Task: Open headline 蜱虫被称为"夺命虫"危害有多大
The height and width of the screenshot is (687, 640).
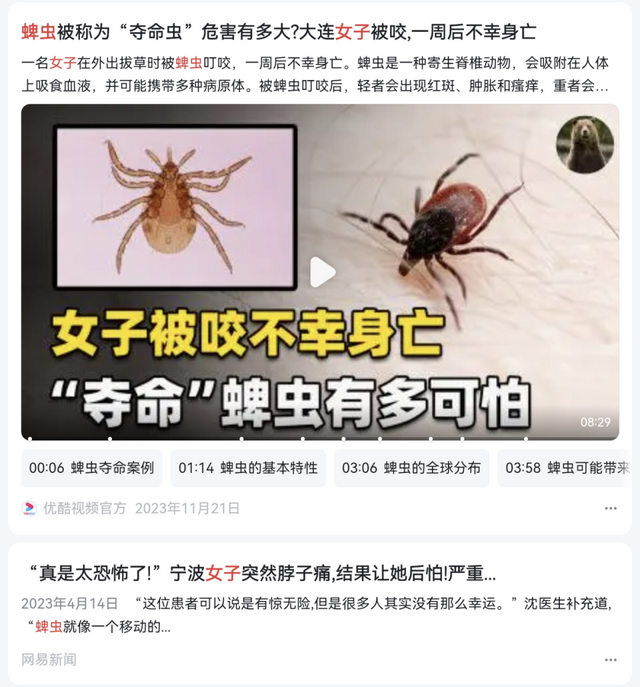Action: click(x=278, y=32)
